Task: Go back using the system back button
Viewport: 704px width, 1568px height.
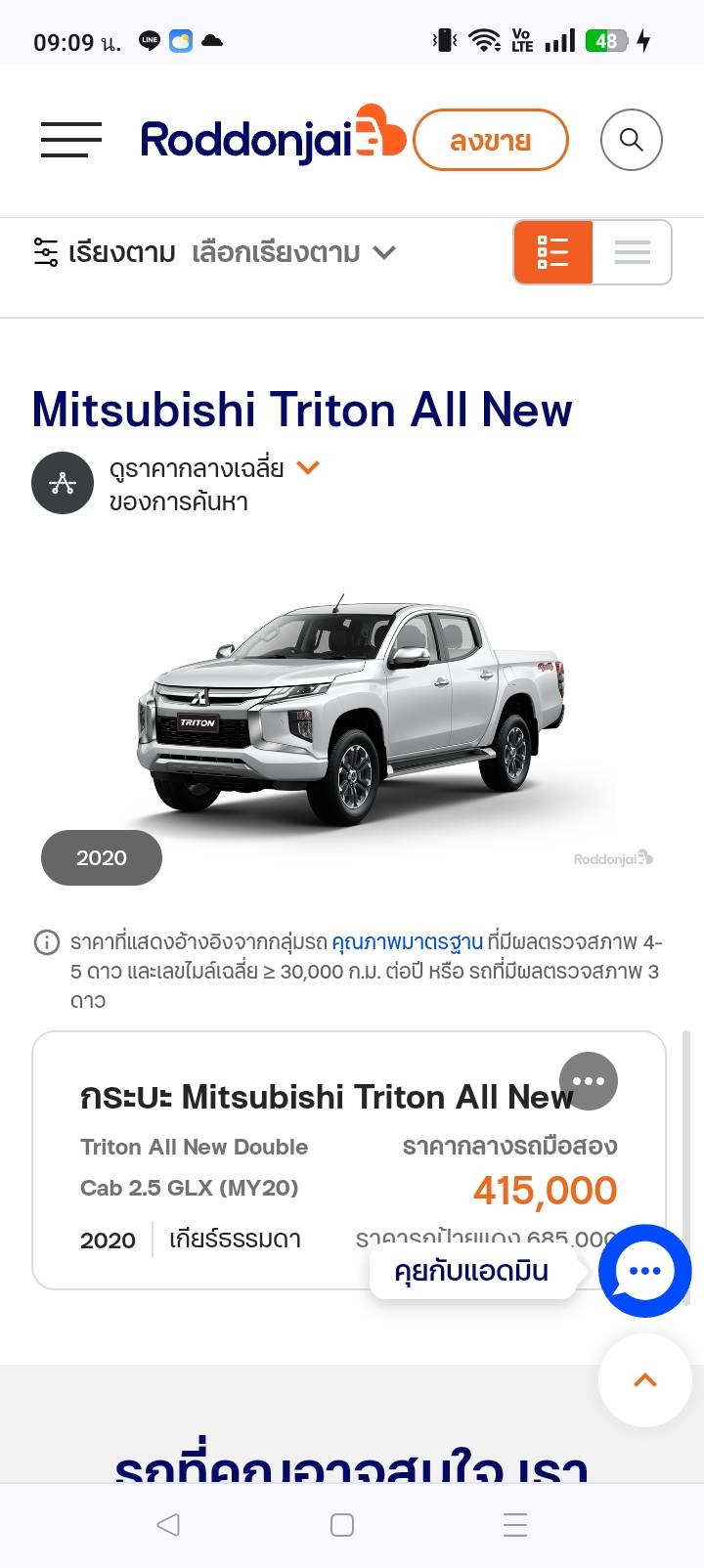Action: [x=168, y=1524]
